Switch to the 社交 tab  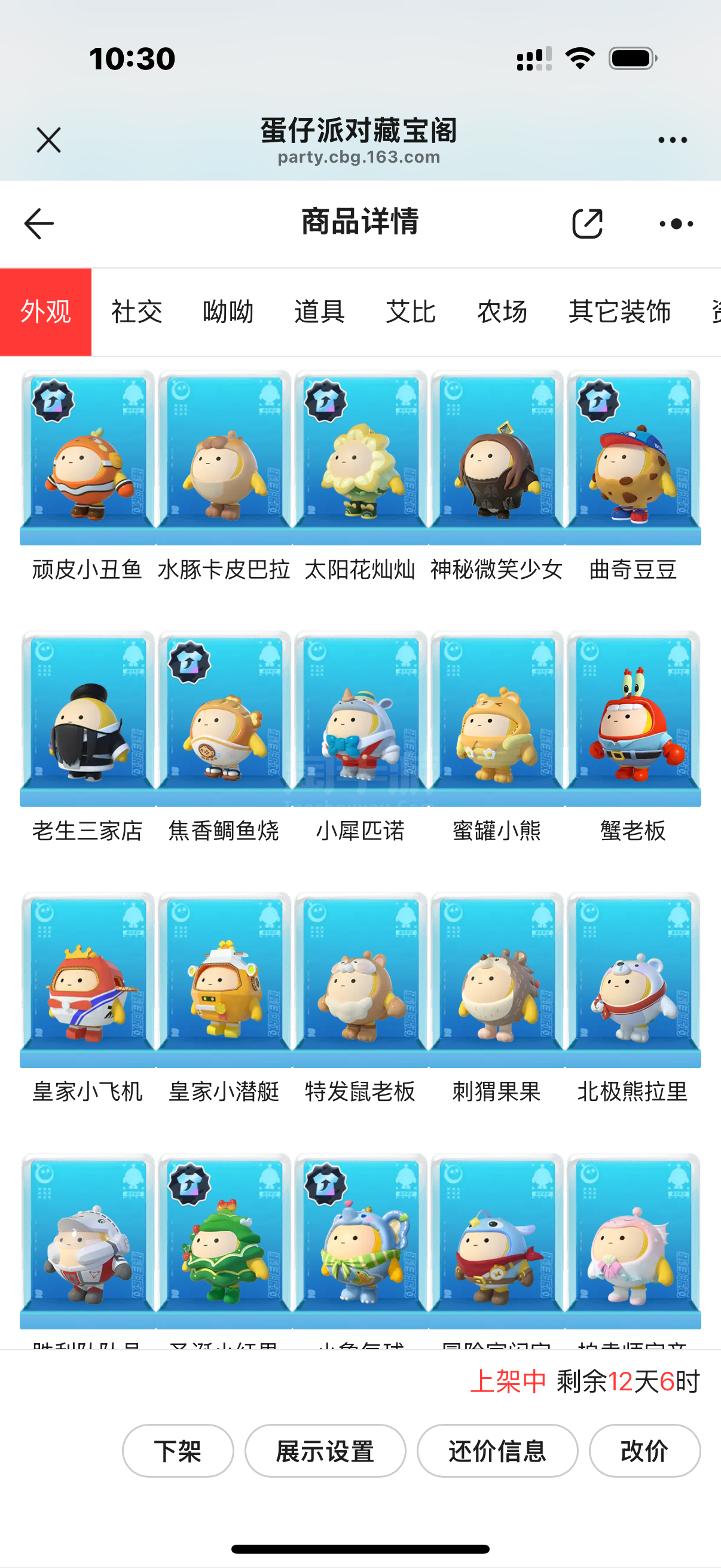(x=137, y=312)
